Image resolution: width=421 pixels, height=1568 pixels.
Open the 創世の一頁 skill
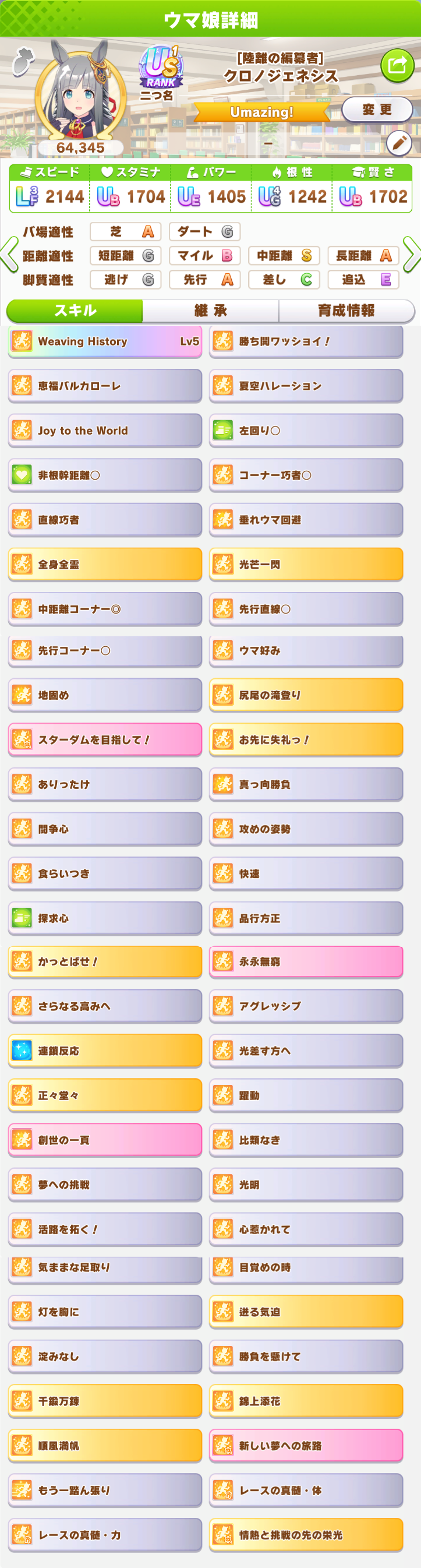pyautogui.click(x=105, y=1140)
